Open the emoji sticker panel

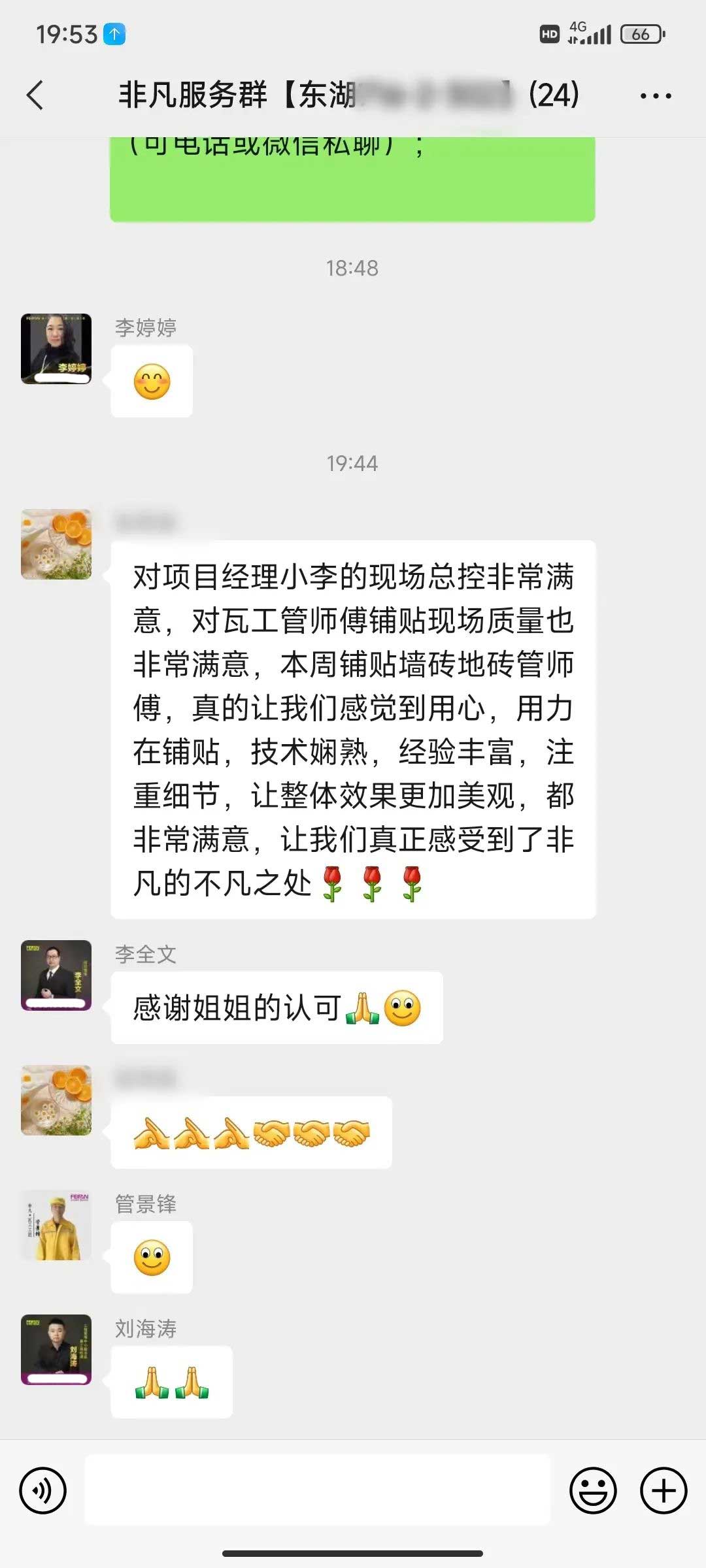[x=593, y=1490]
